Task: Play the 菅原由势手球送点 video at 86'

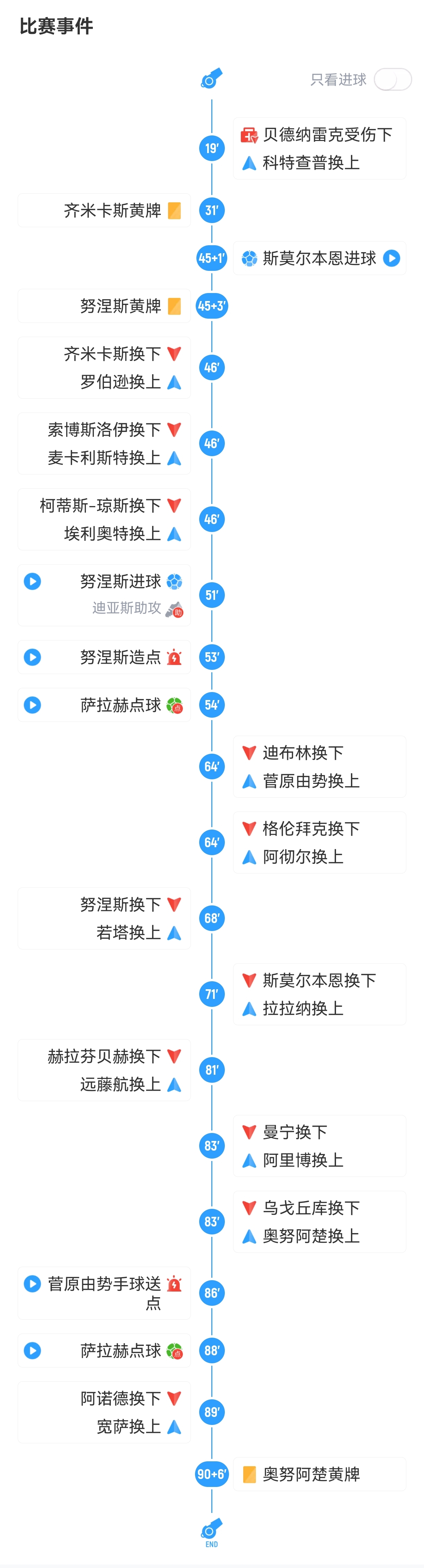Action: coord(32,1284)
